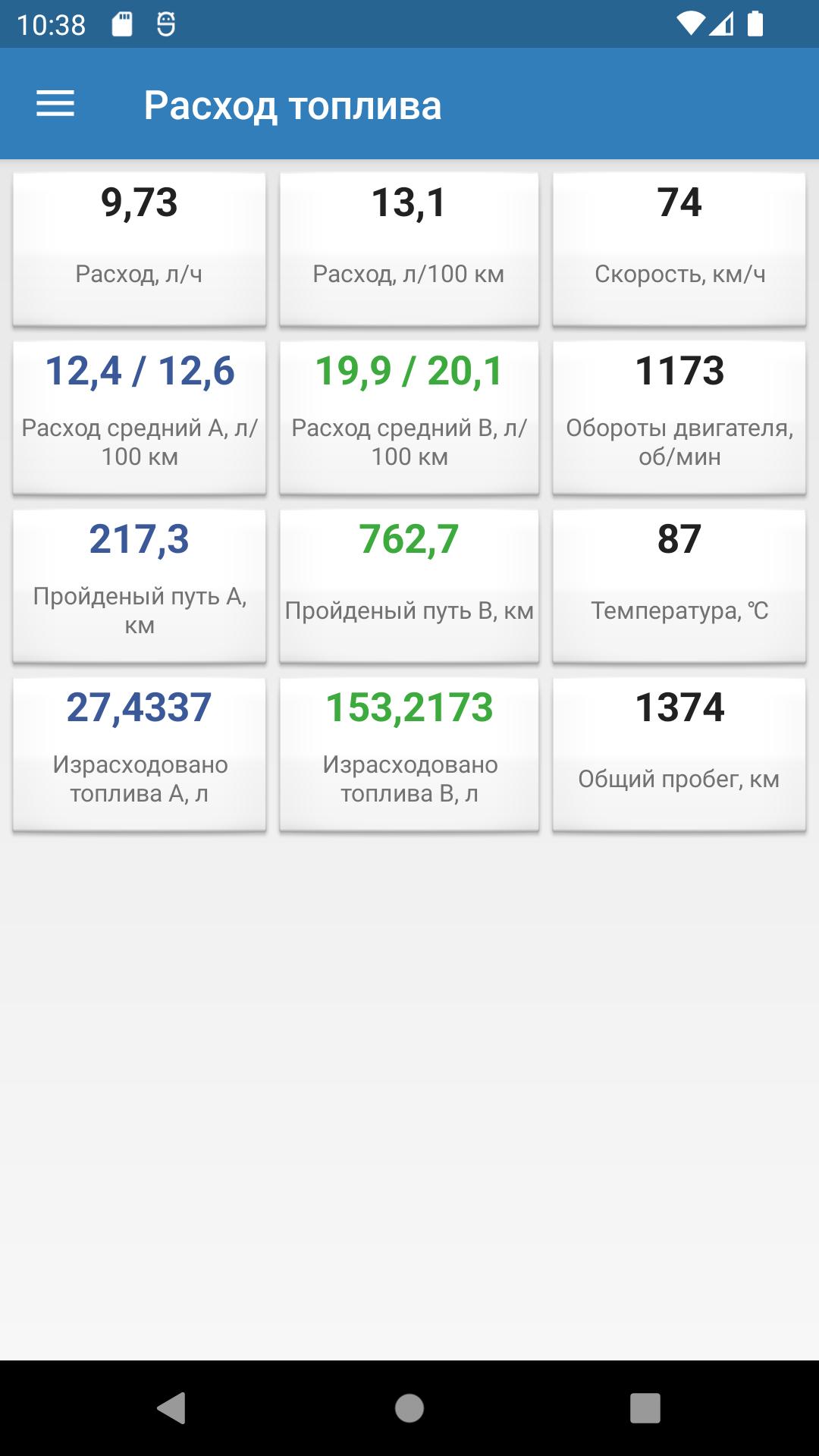Open the 'Расход средний B' card
The height and width of the screenshot is (1456, 819).
pyautogui.click(x=409, y=413)
